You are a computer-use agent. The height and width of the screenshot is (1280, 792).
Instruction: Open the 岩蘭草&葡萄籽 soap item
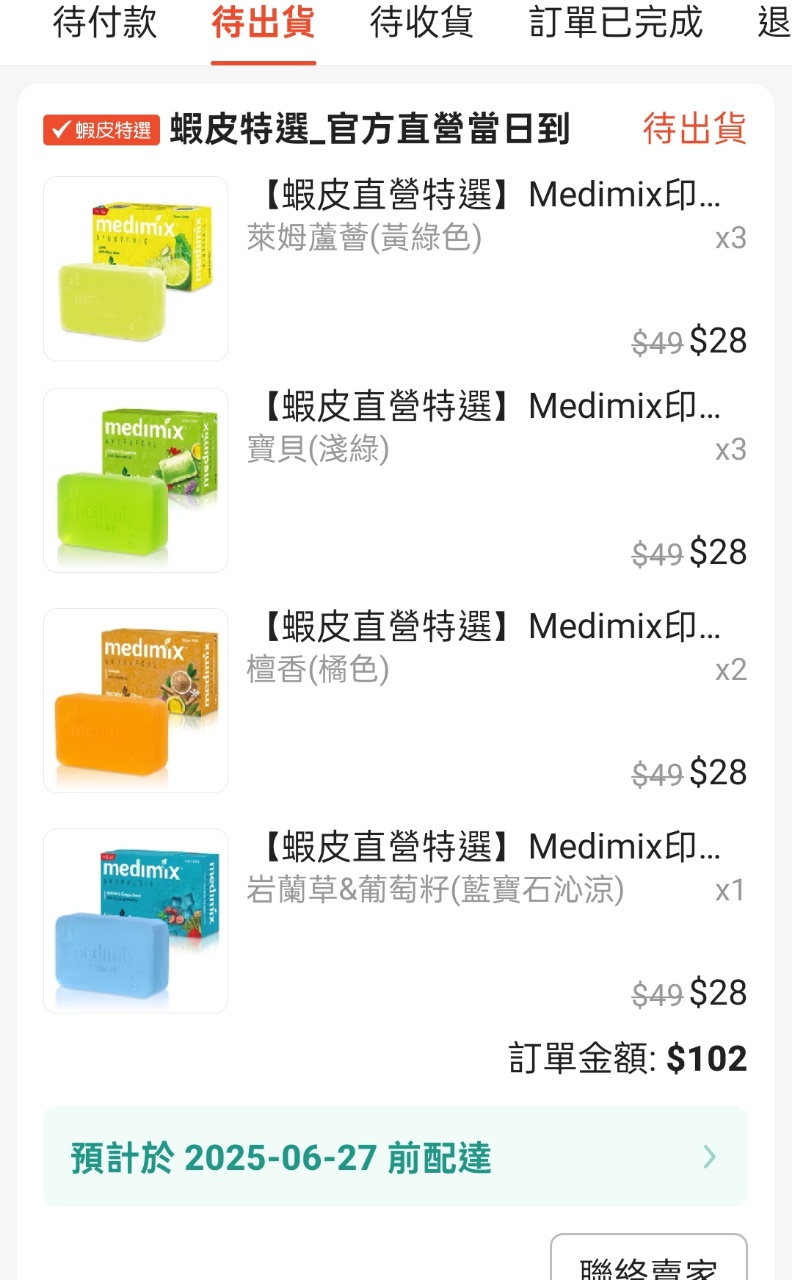click(395, 920)
